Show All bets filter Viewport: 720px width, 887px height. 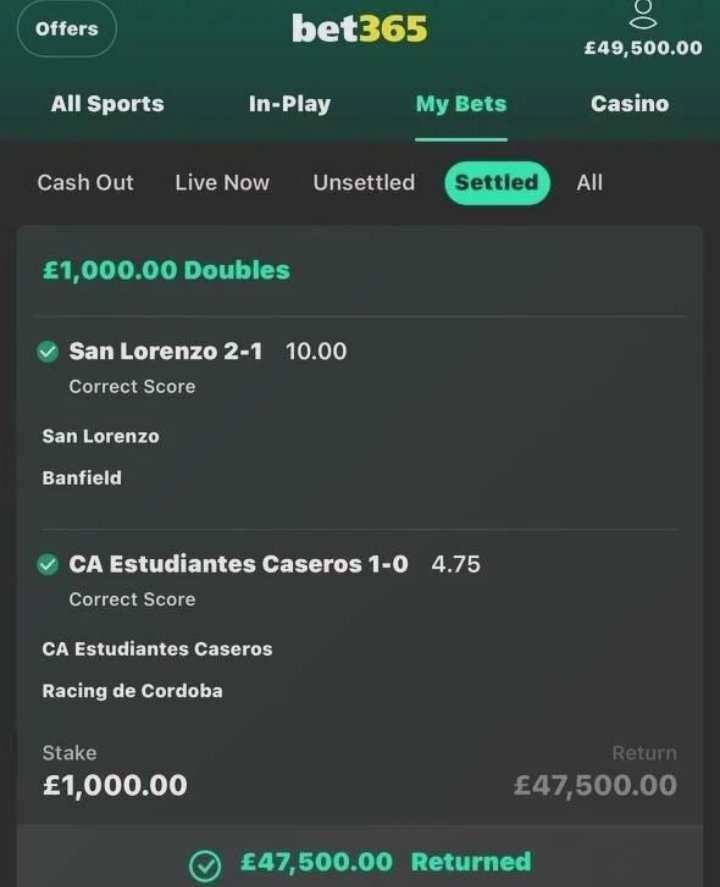pyautogui.click(x=589, y=183)
